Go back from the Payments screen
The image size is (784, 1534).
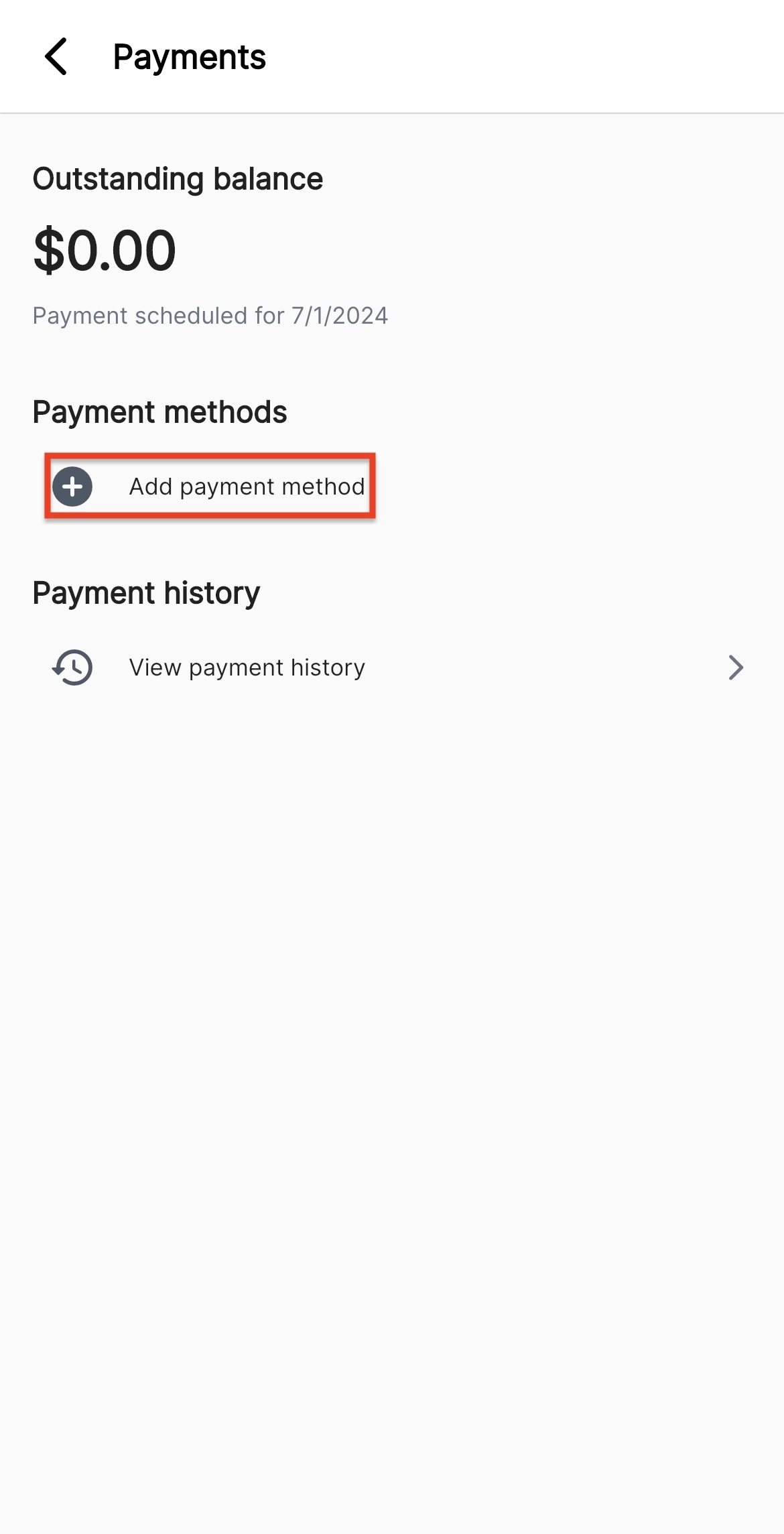tap(56, 56)
